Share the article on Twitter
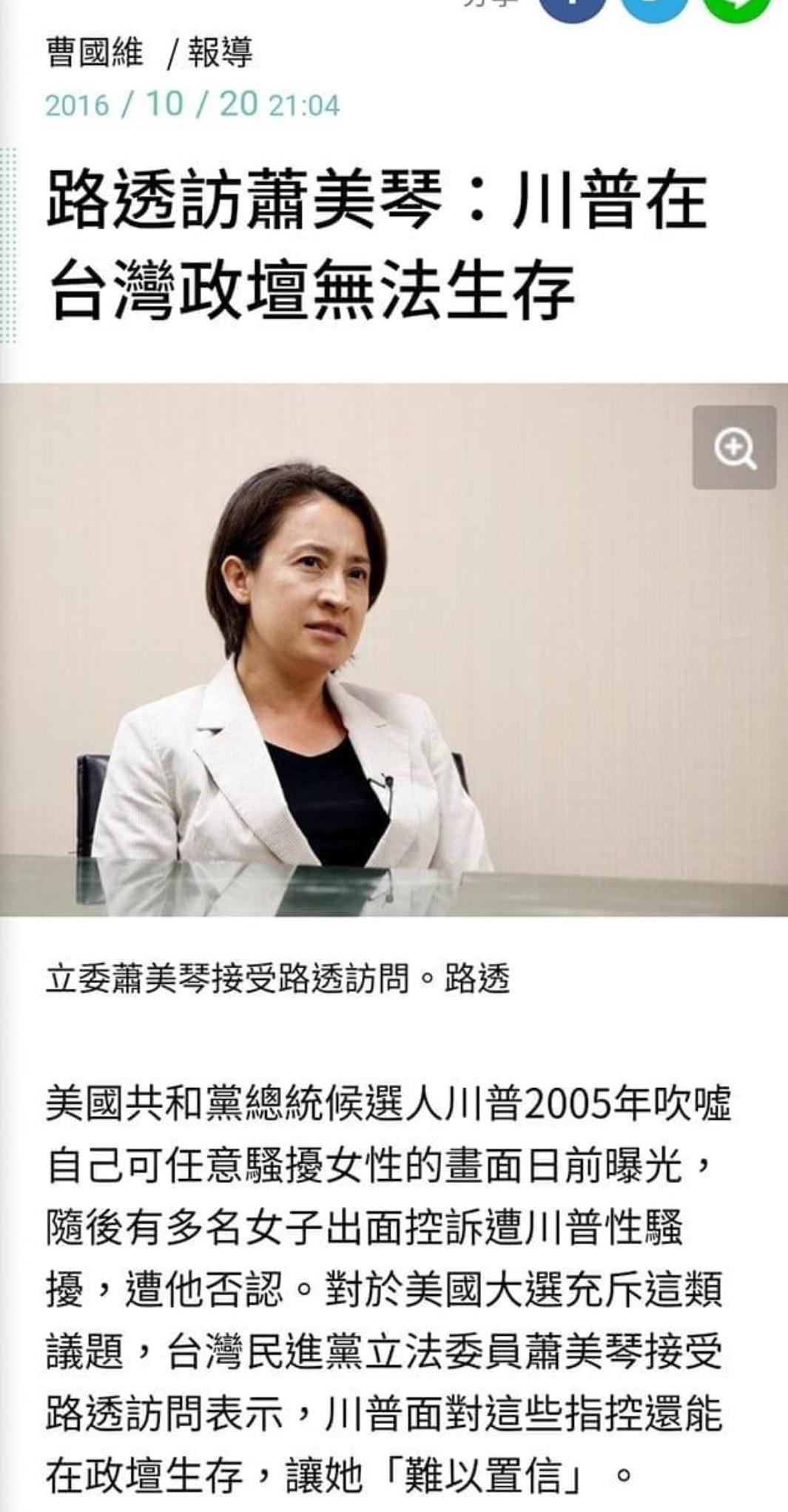This screenshot has width=788, height=1512. coord(655,7)
